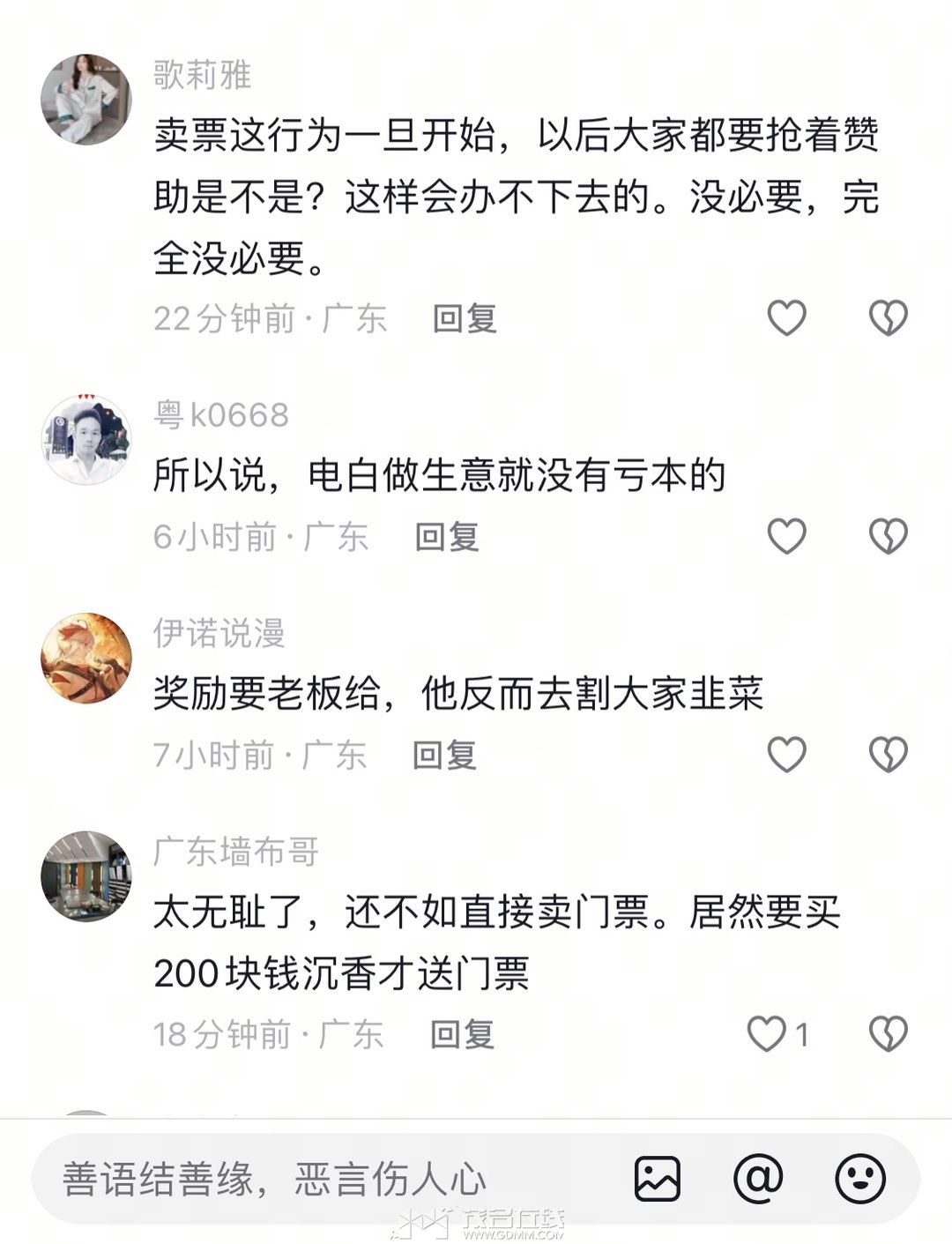
Task: Open 广东墙布哥's profile avatar
Action: (x=86, y=875)
